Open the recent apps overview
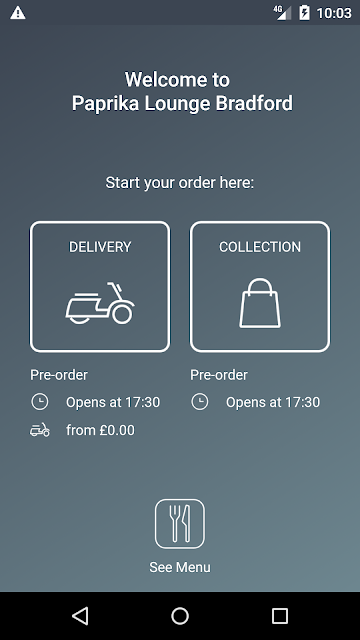Viewport: 360px width, 640px height. click(x=280, y=616)
